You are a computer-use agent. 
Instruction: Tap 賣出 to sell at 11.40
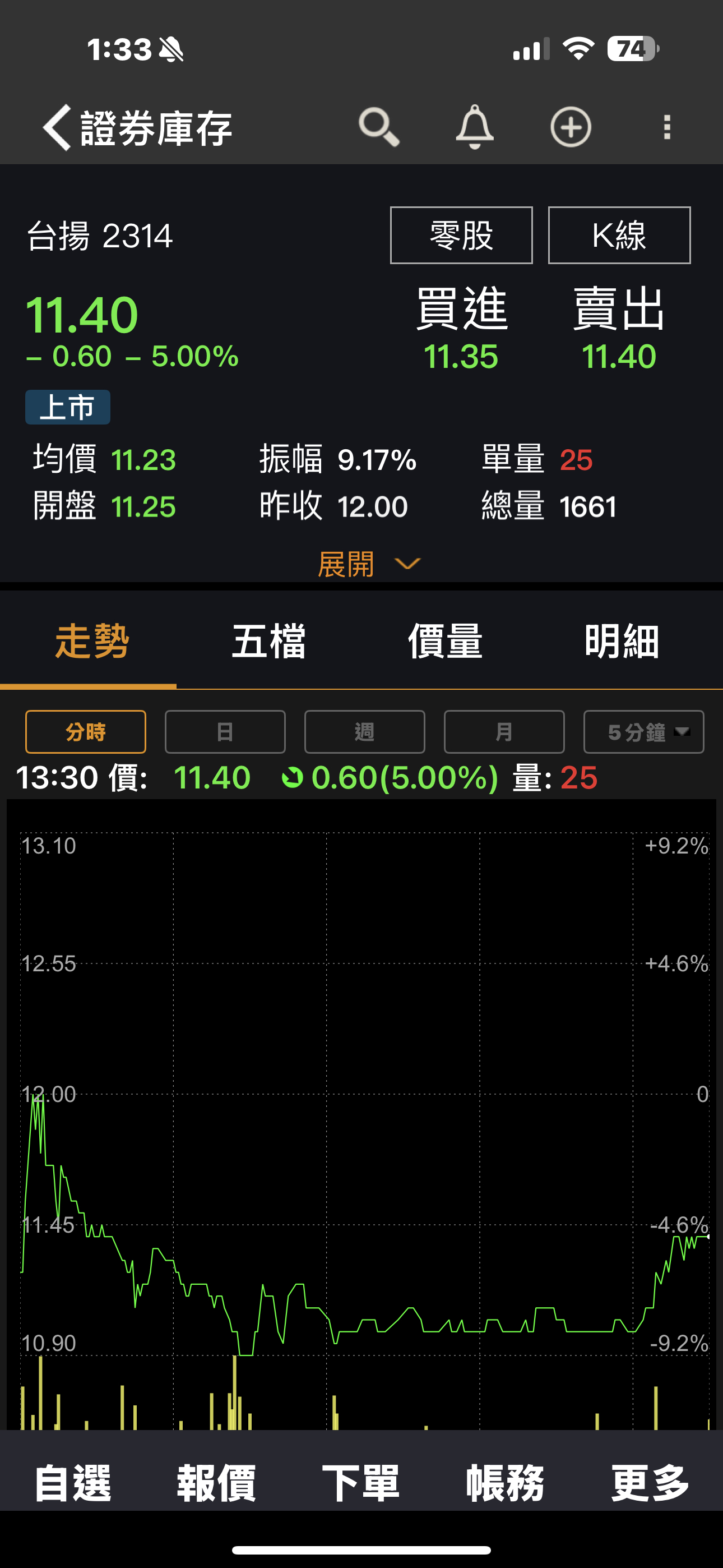pyautogui.click(x=619, y=329)
